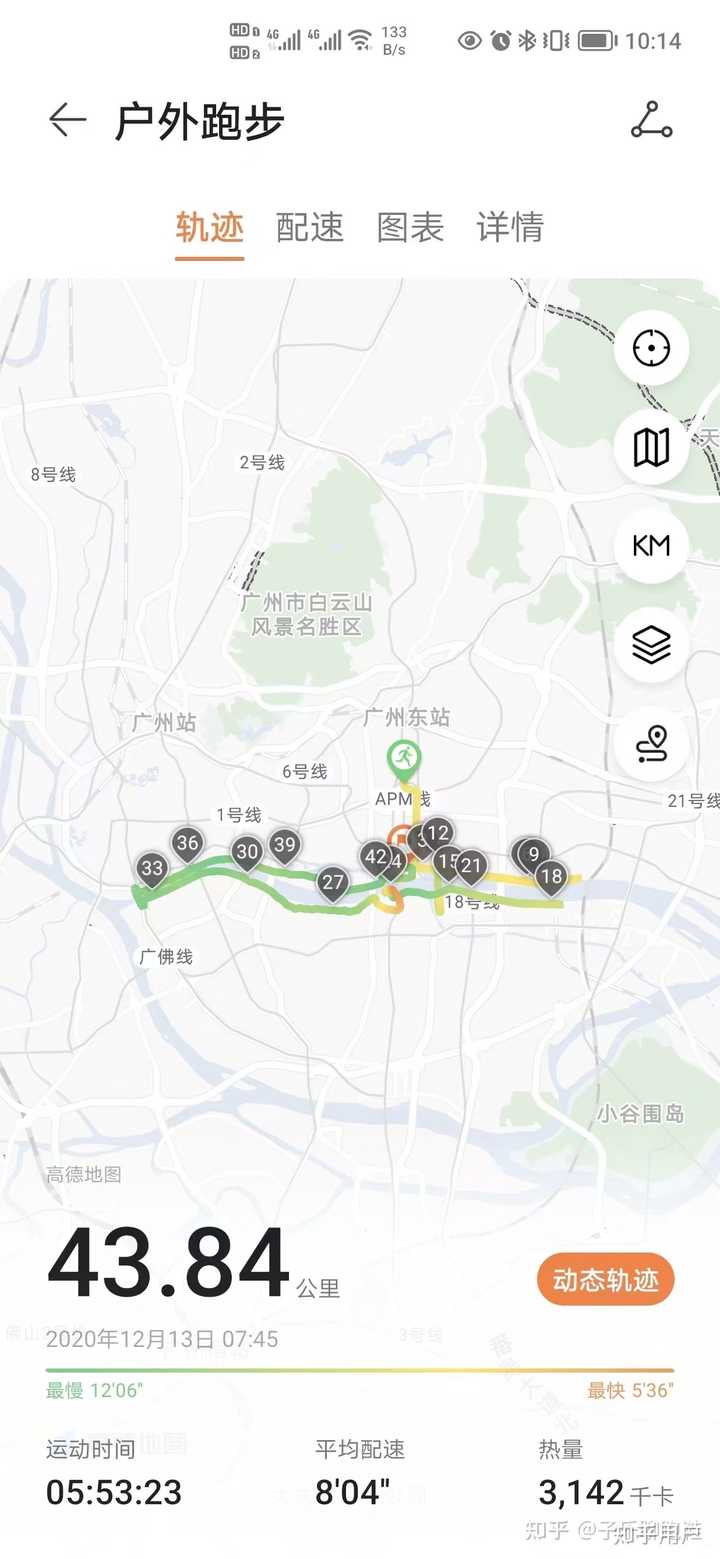This screenshot has height=1559, width=720.
Task: Open the map layers options
Action: 651,645
